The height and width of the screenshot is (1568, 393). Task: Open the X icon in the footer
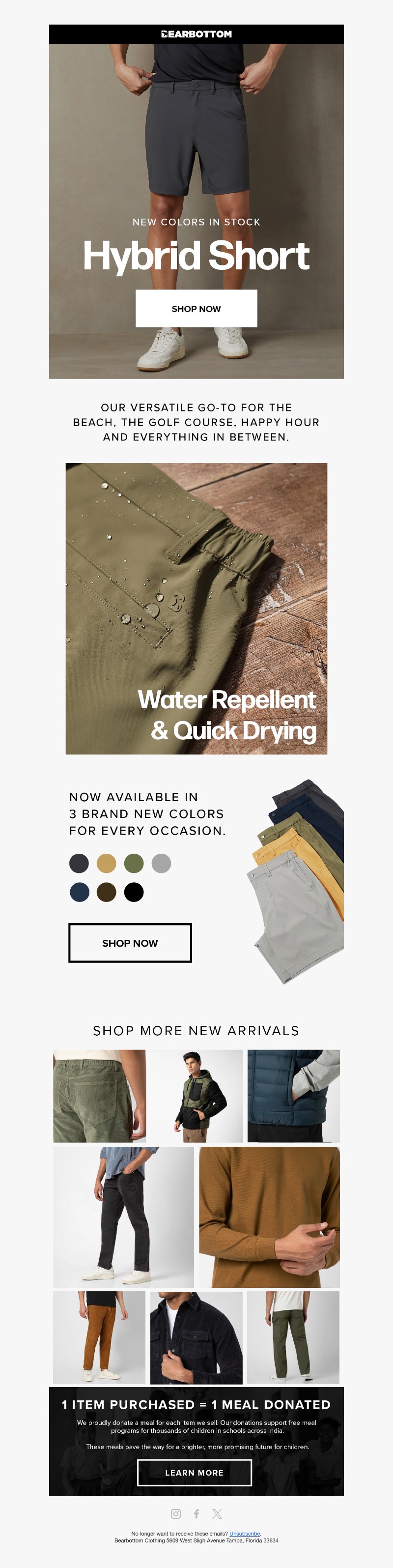217,1514
